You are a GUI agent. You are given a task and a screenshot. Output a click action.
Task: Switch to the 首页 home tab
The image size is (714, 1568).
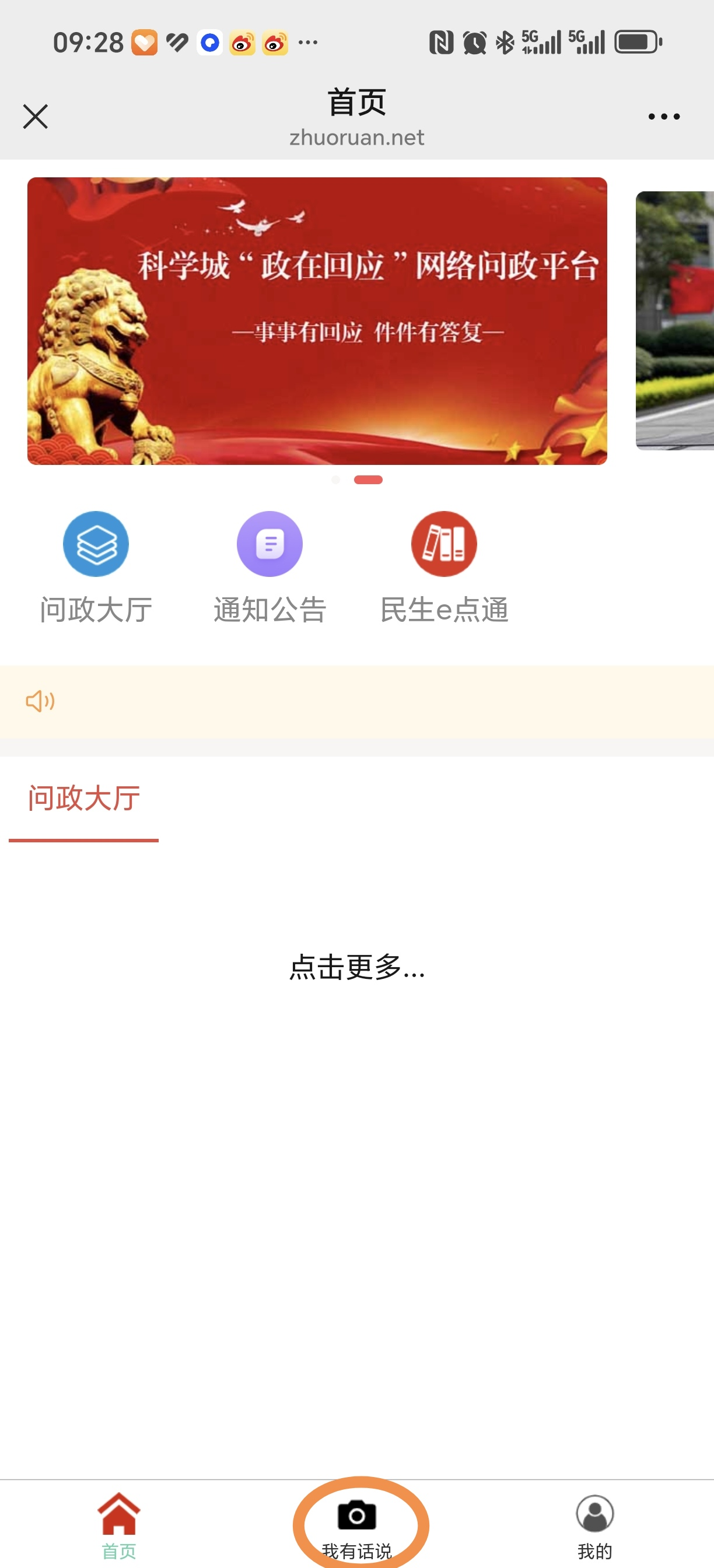[118, 1524]
